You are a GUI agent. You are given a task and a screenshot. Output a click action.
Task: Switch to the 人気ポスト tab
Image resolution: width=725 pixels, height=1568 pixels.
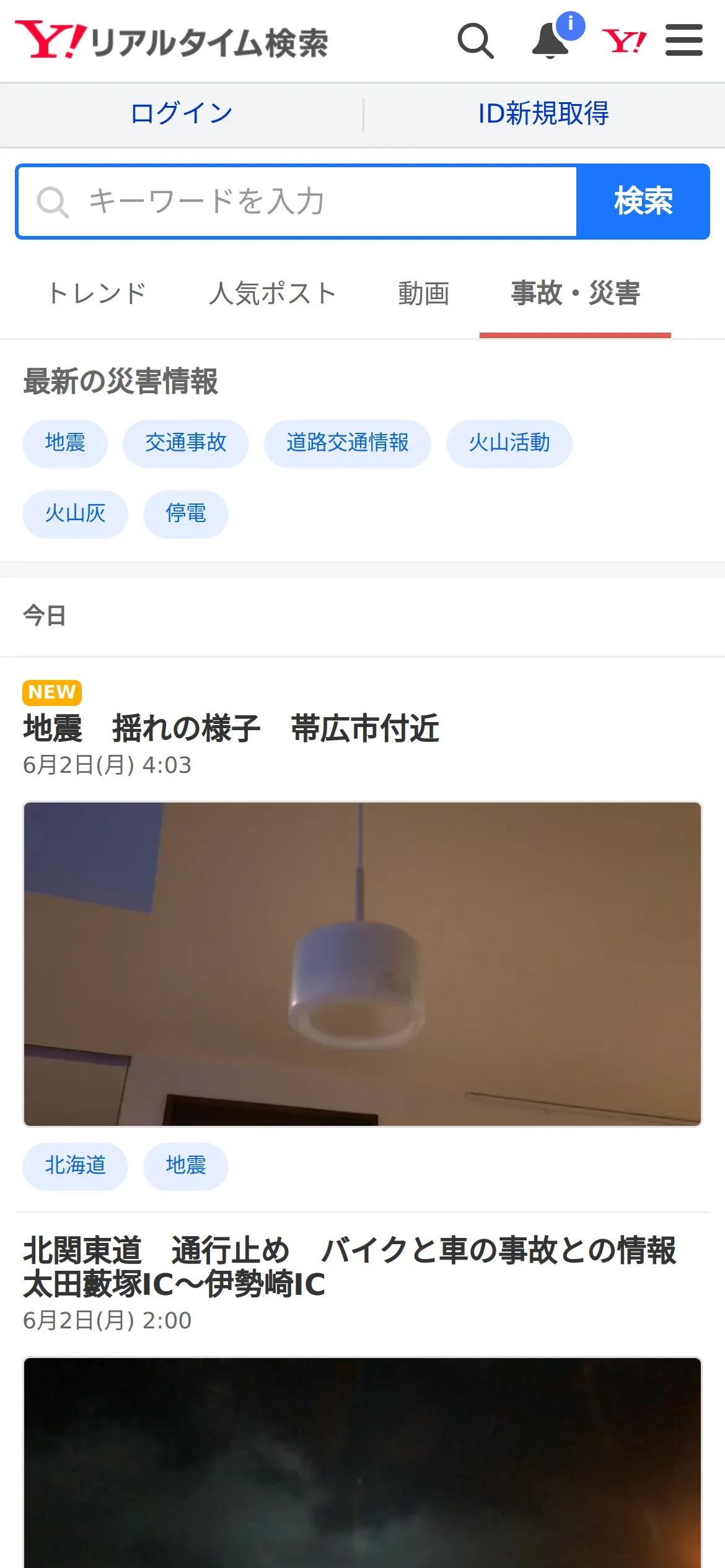pos(272,294)
